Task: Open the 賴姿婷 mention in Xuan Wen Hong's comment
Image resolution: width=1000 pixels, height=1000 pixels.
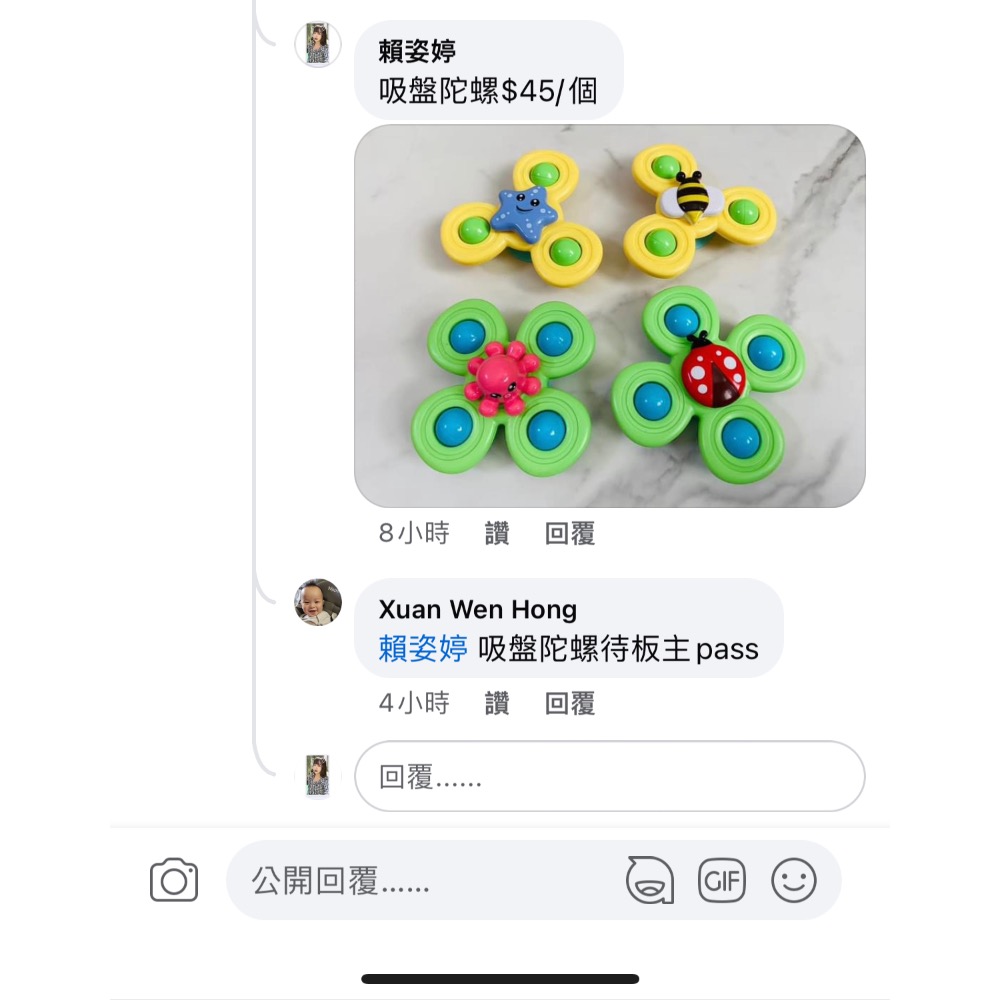Action: coord(423,649)
